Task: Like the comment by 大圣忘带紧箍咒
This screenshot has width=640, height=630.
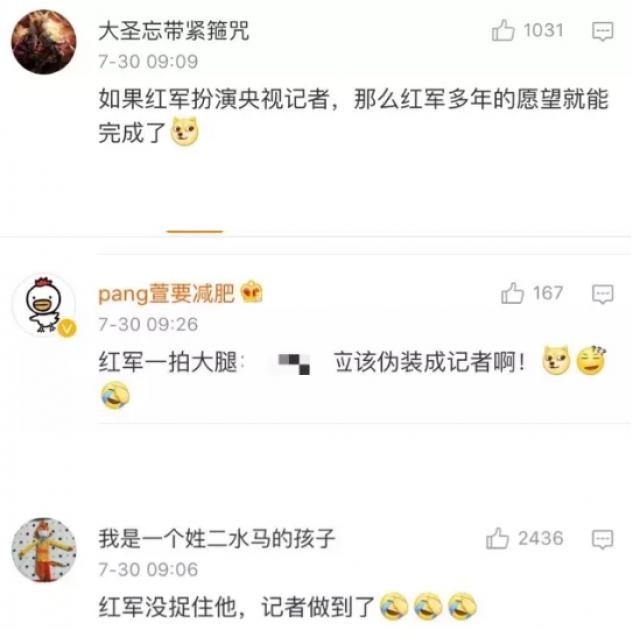Action: [x=503, y=32]
